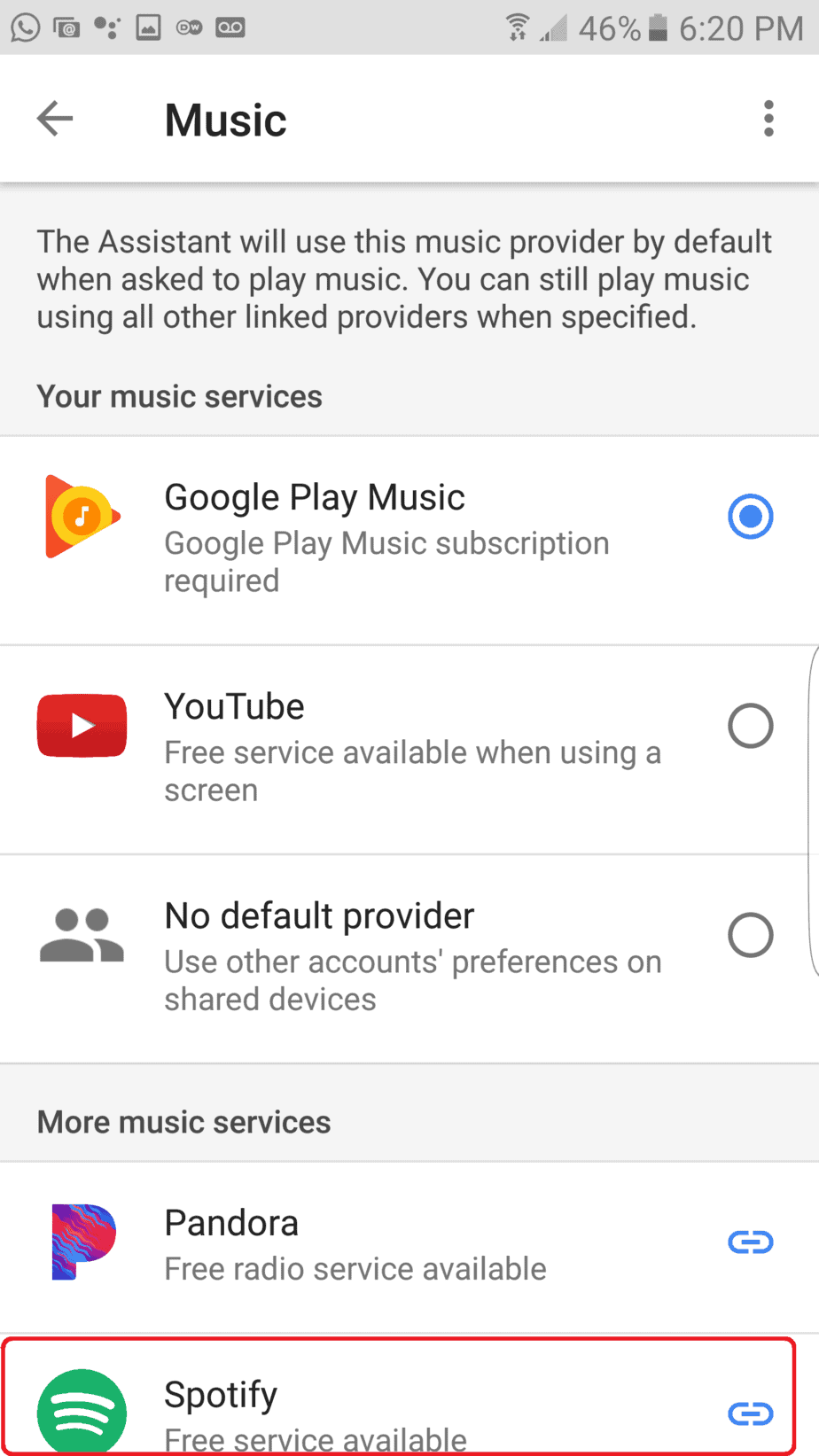Choose No default provider option
The width and height of the screenshot is (819, 1456).
[750, 935]
